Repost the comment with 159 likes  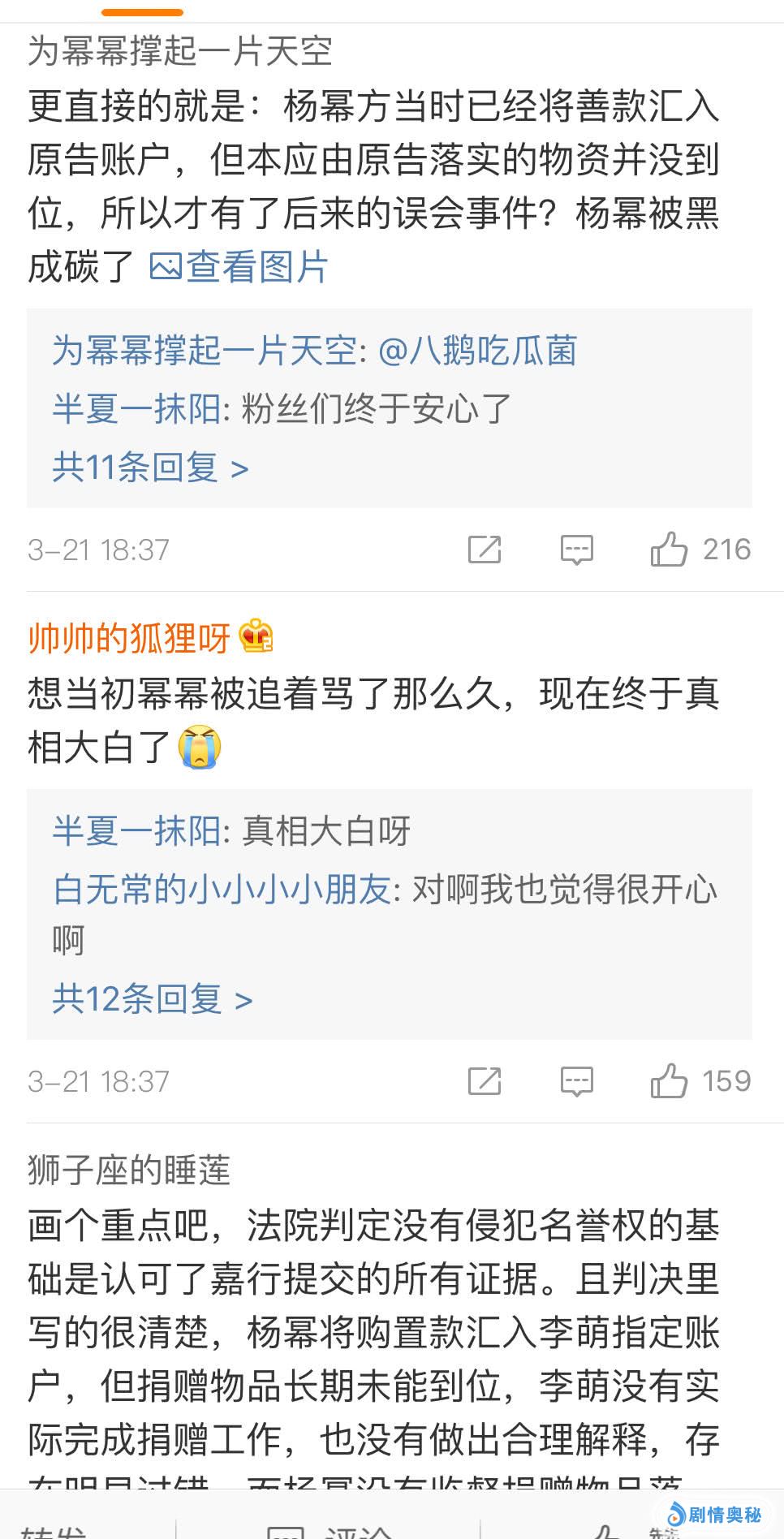485,1081
